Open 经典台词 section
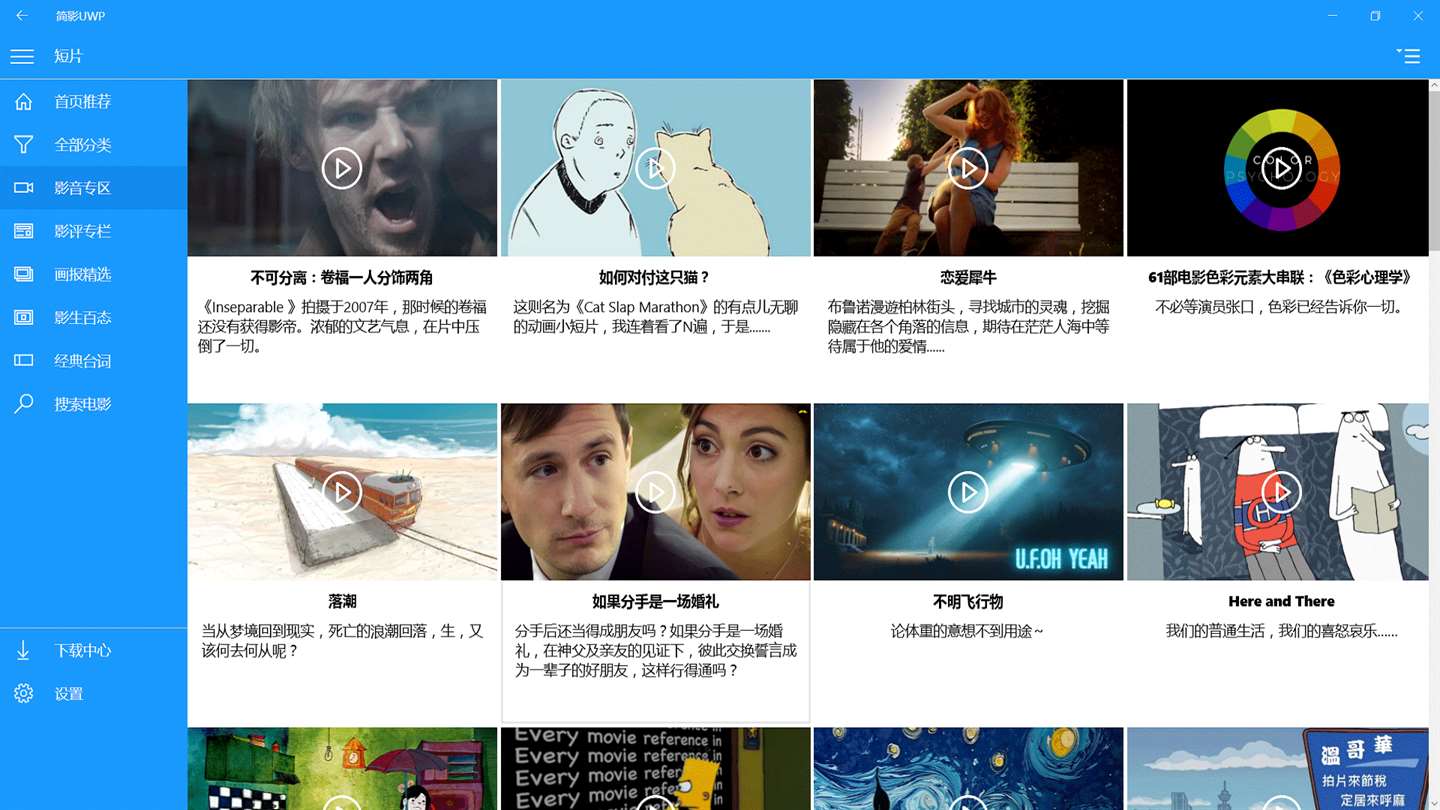1440x810 pixels. [82, 361]
